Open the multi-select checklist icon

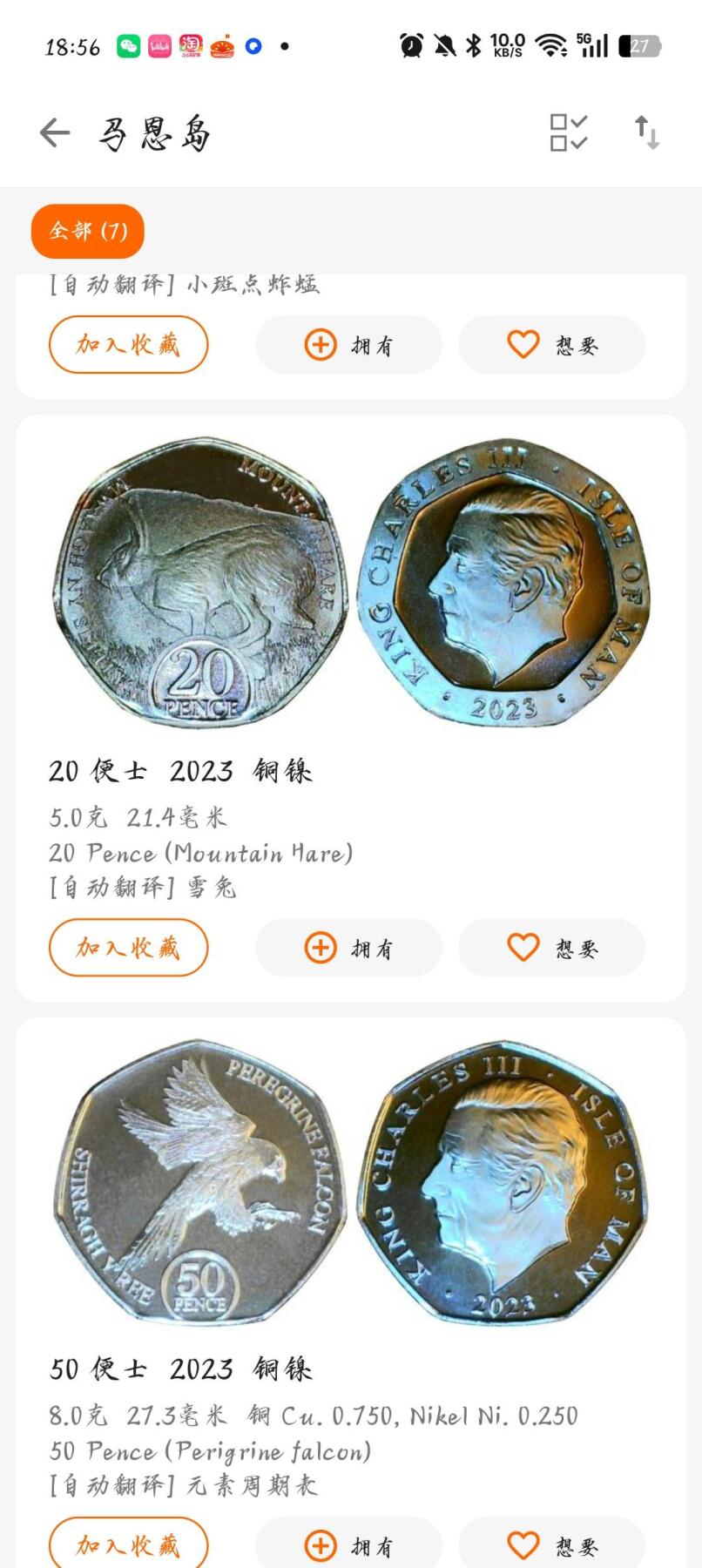point(568,133)
